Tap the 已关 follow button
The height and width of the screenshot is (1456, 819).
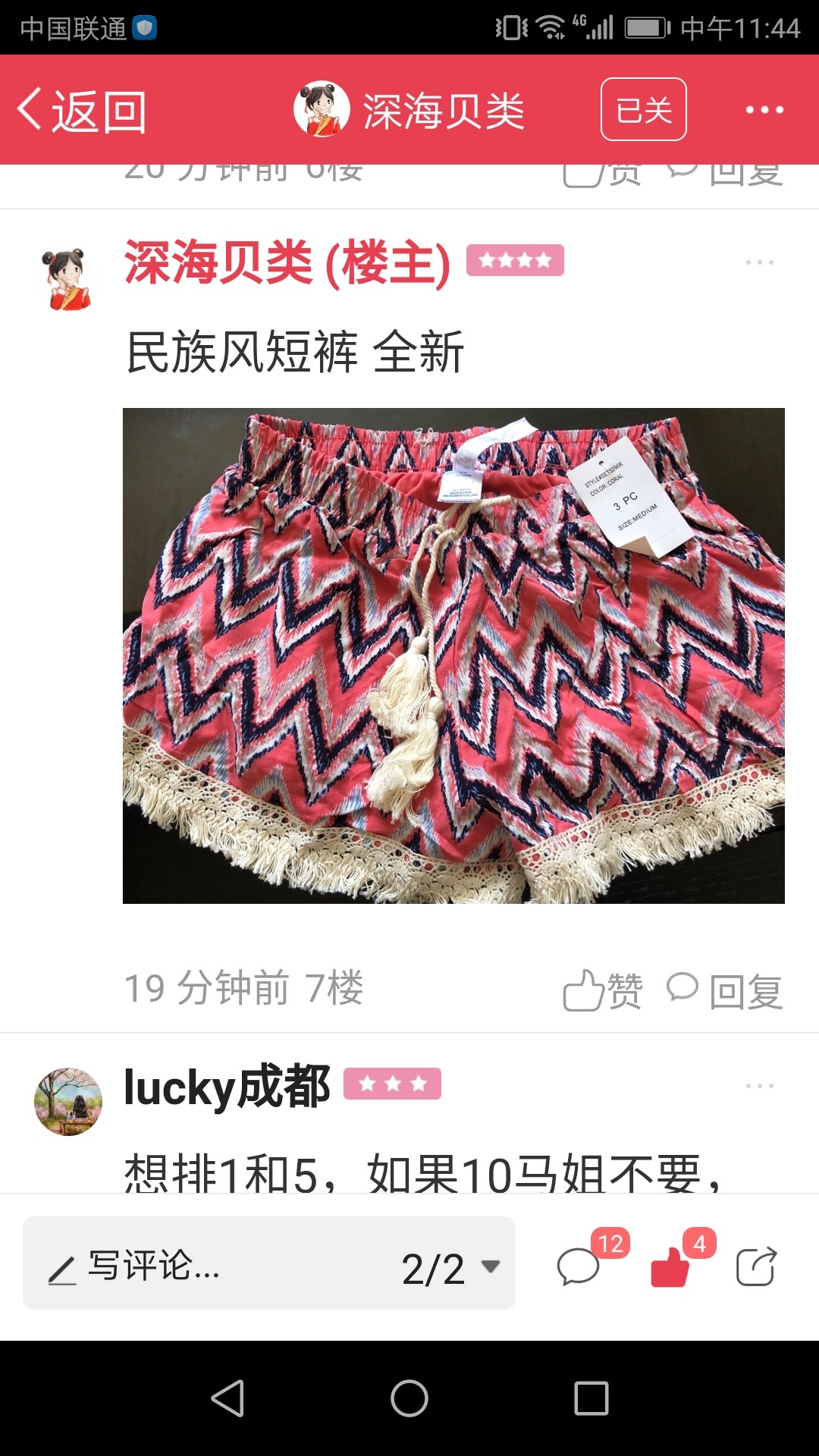tap(644, 109)
